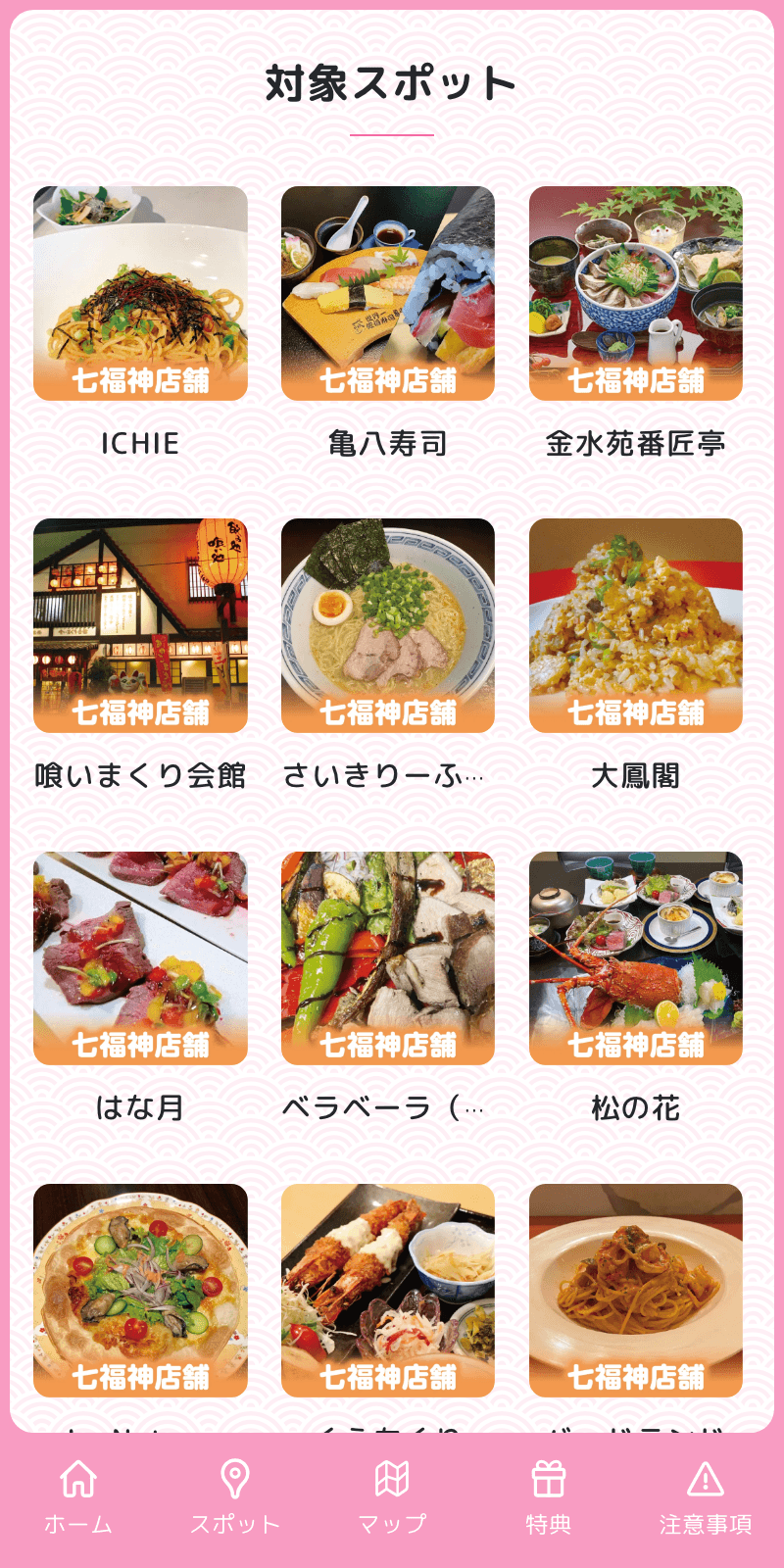This screenshot has height=1568, width=784.
Task: Open the pizza thumbnail in the bottom row
Action: pos(139,1294)
